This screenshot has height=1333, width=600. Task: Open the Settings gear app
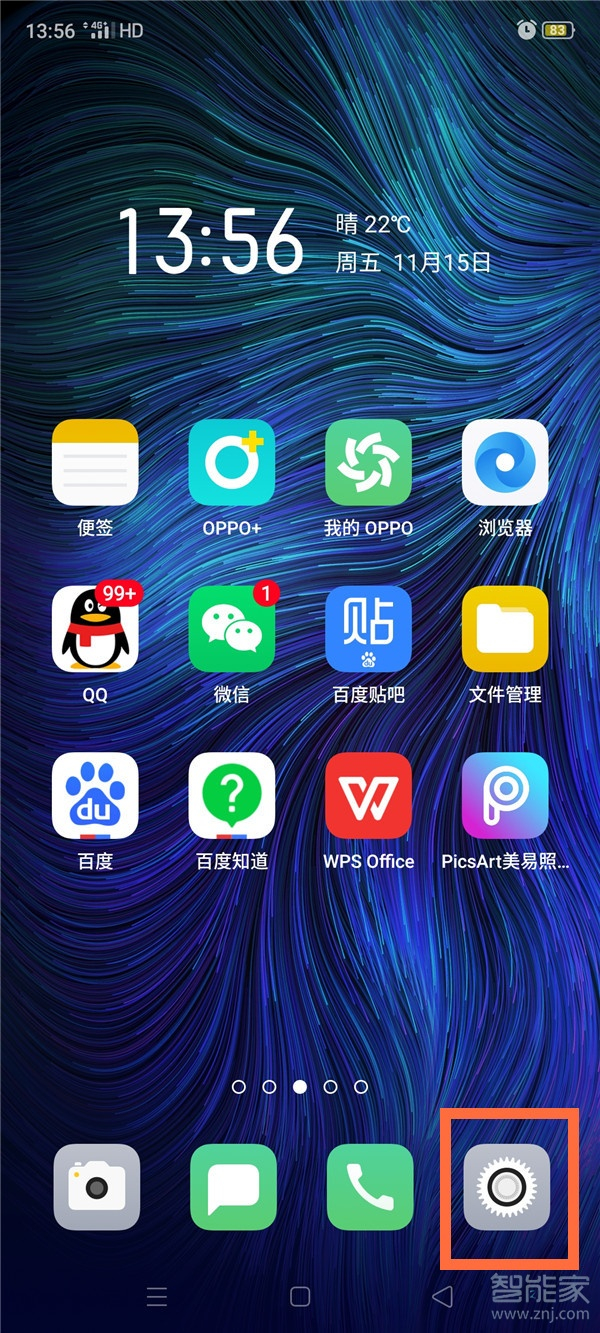coord(506,1187)
